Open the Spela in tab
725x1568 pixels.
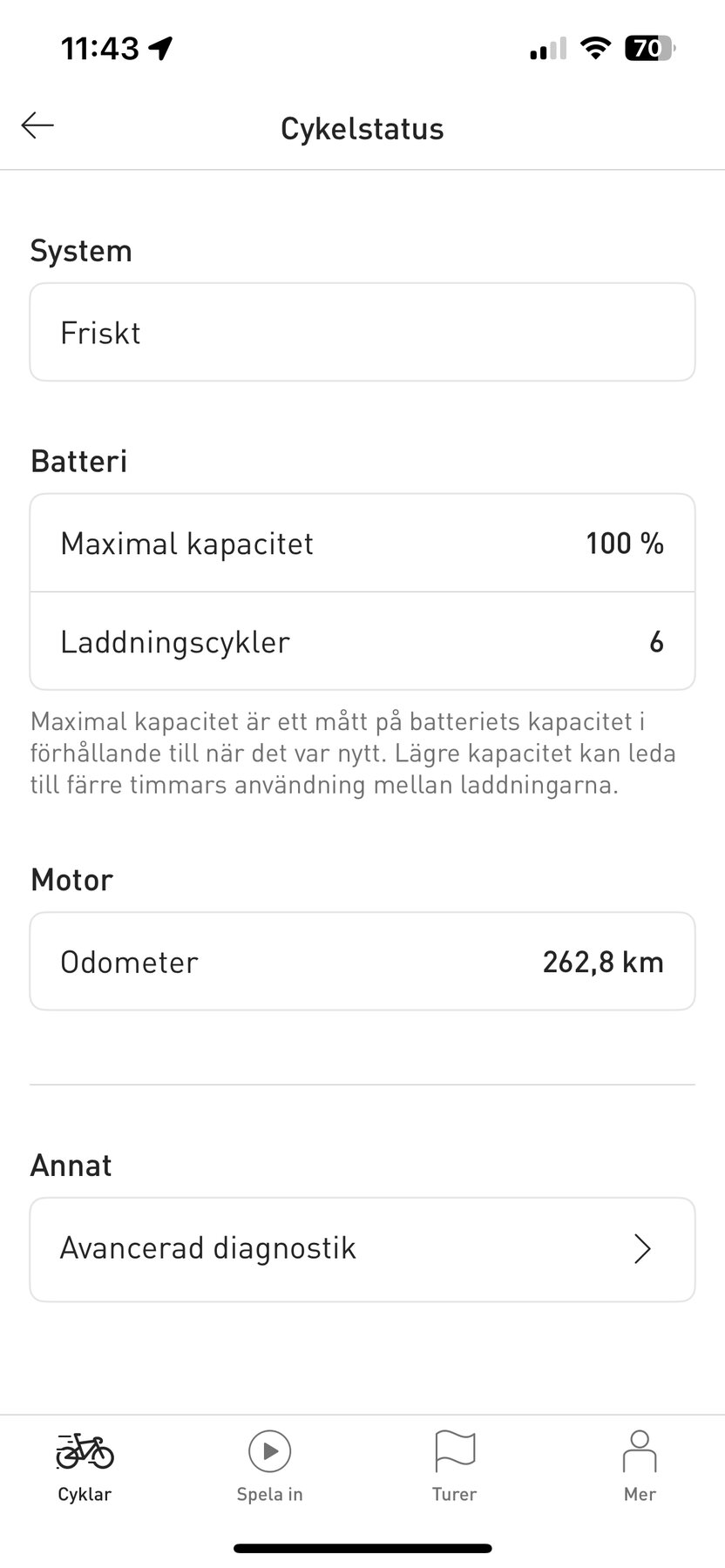point(269,1467)
